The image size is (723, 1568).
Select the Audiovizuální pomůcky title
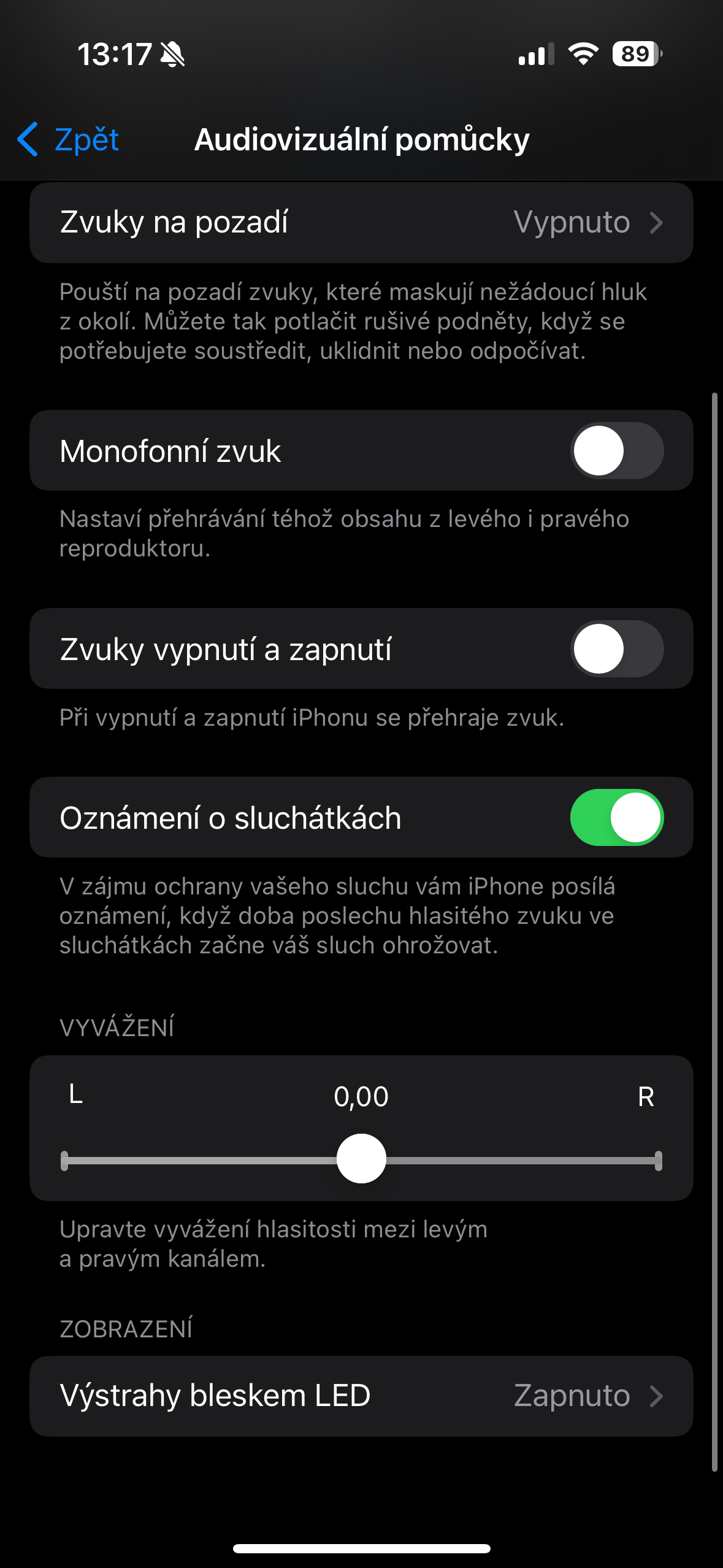click(362, 140)
